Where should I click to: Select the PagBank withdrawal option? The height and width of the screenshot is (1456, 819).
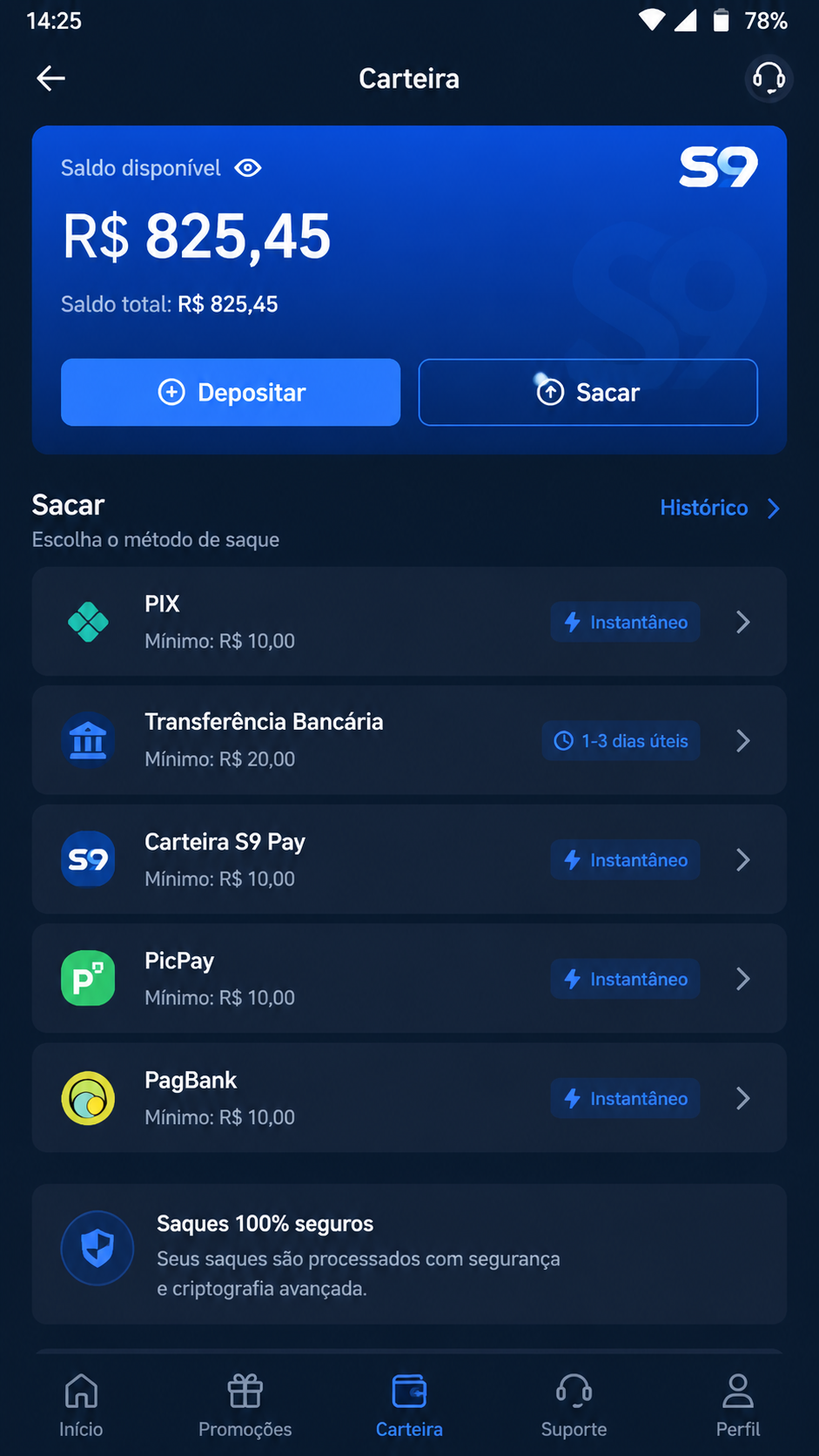409,1098
